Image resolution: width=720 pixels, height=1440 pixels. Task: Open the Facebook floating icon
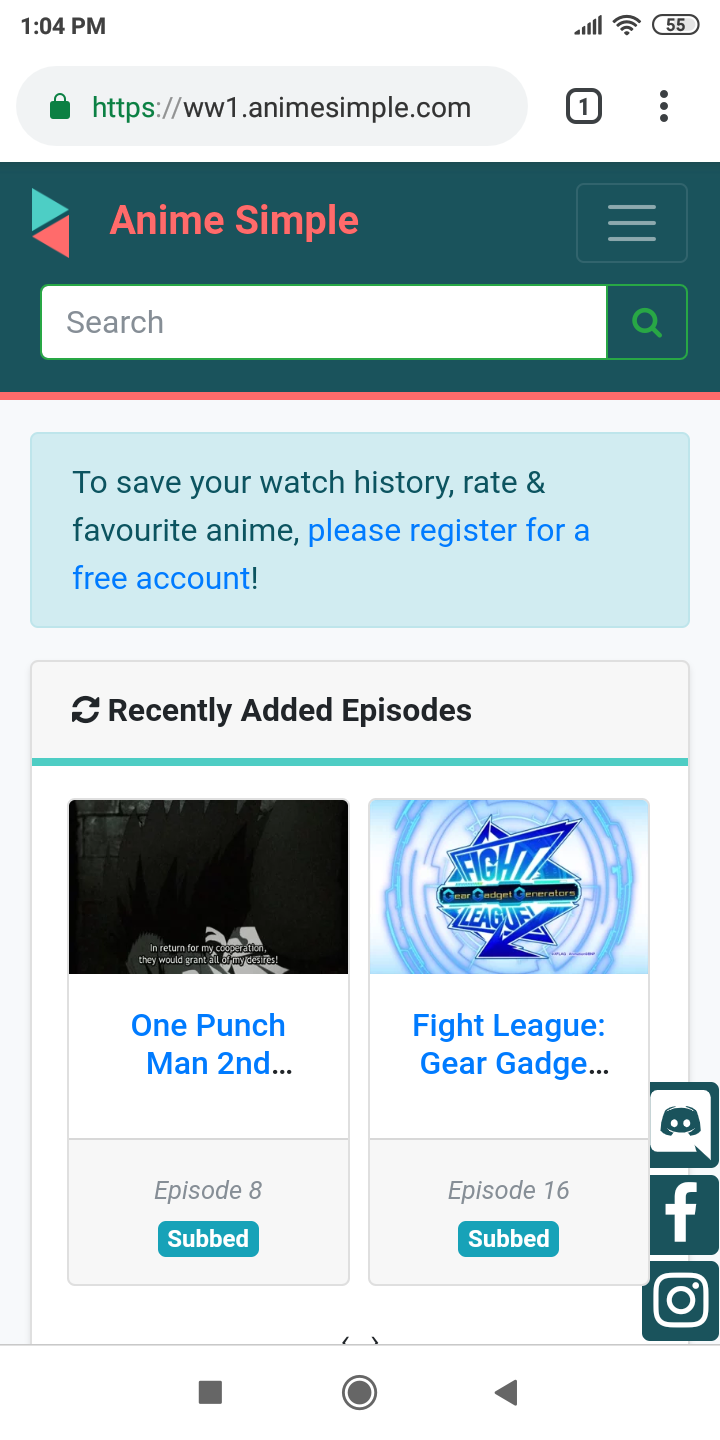coord(684,1213)
